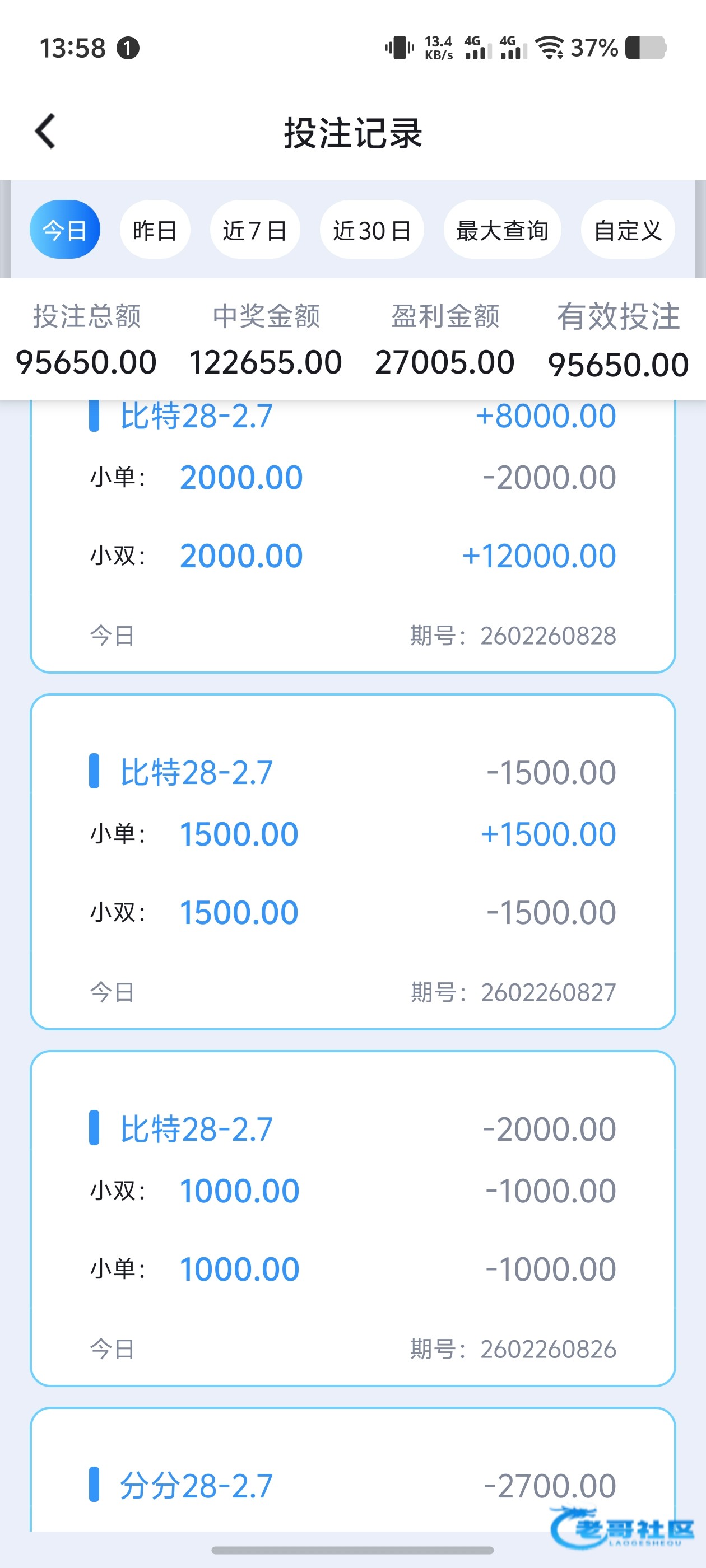
Task: Open bet record for 期号 2602260827
Action: [x=352, y=861]
